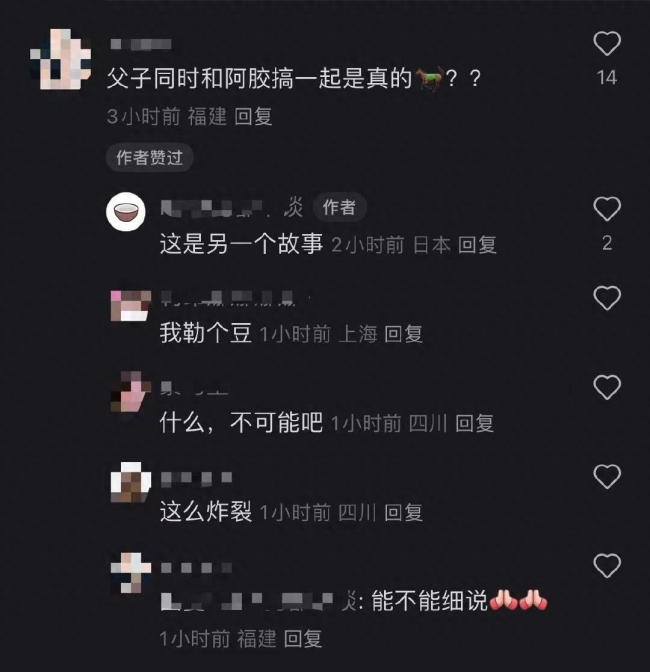
Task: Like the author's reply 这是另一个故事
Action: click(x=607, y=209)
